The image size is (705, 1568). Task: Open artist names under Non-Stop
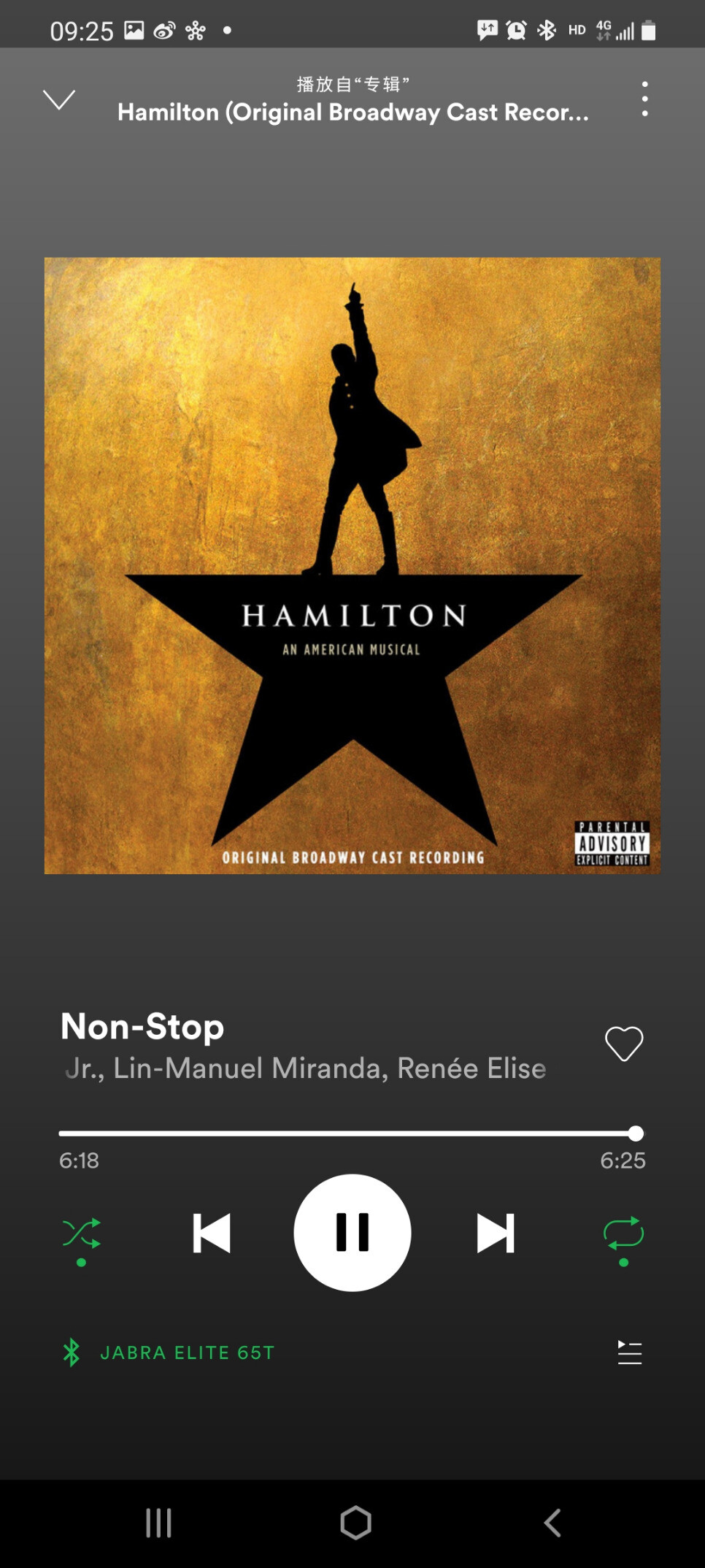pyautogui.click(x=305, y=1068)
